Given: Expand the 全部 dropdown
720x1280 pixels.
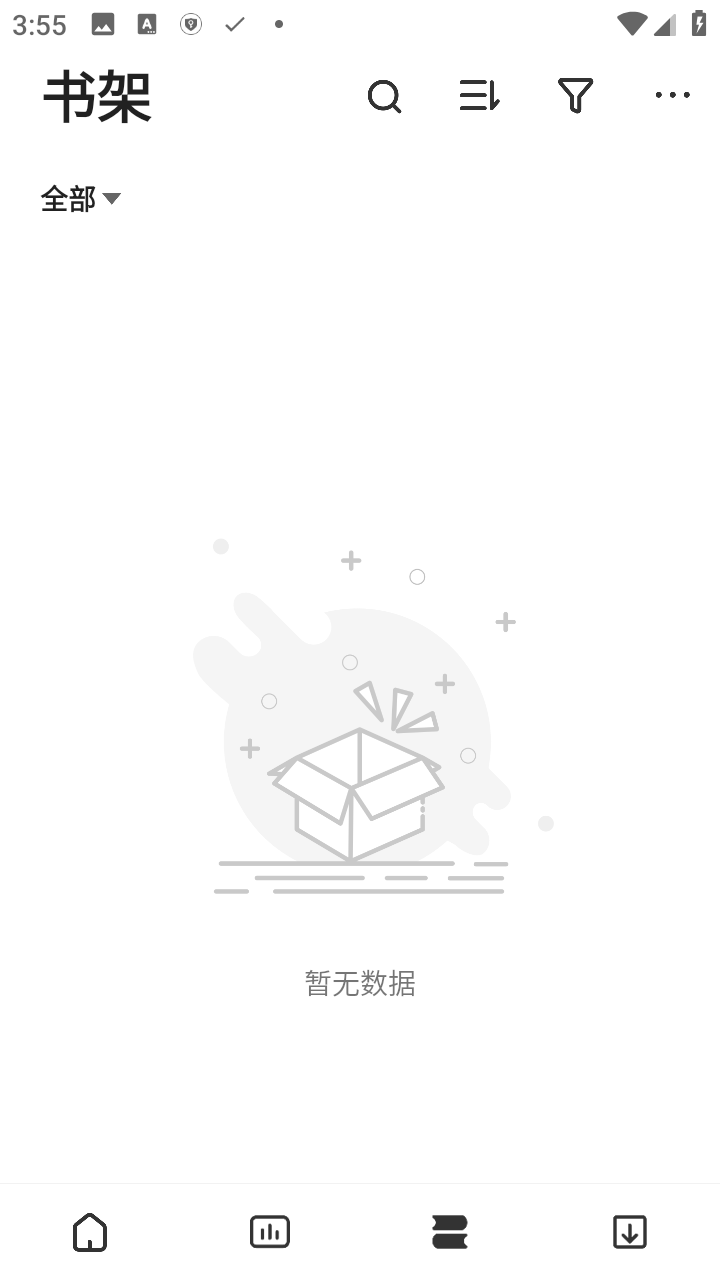Looking at the screenshot, I should point(81,199).
